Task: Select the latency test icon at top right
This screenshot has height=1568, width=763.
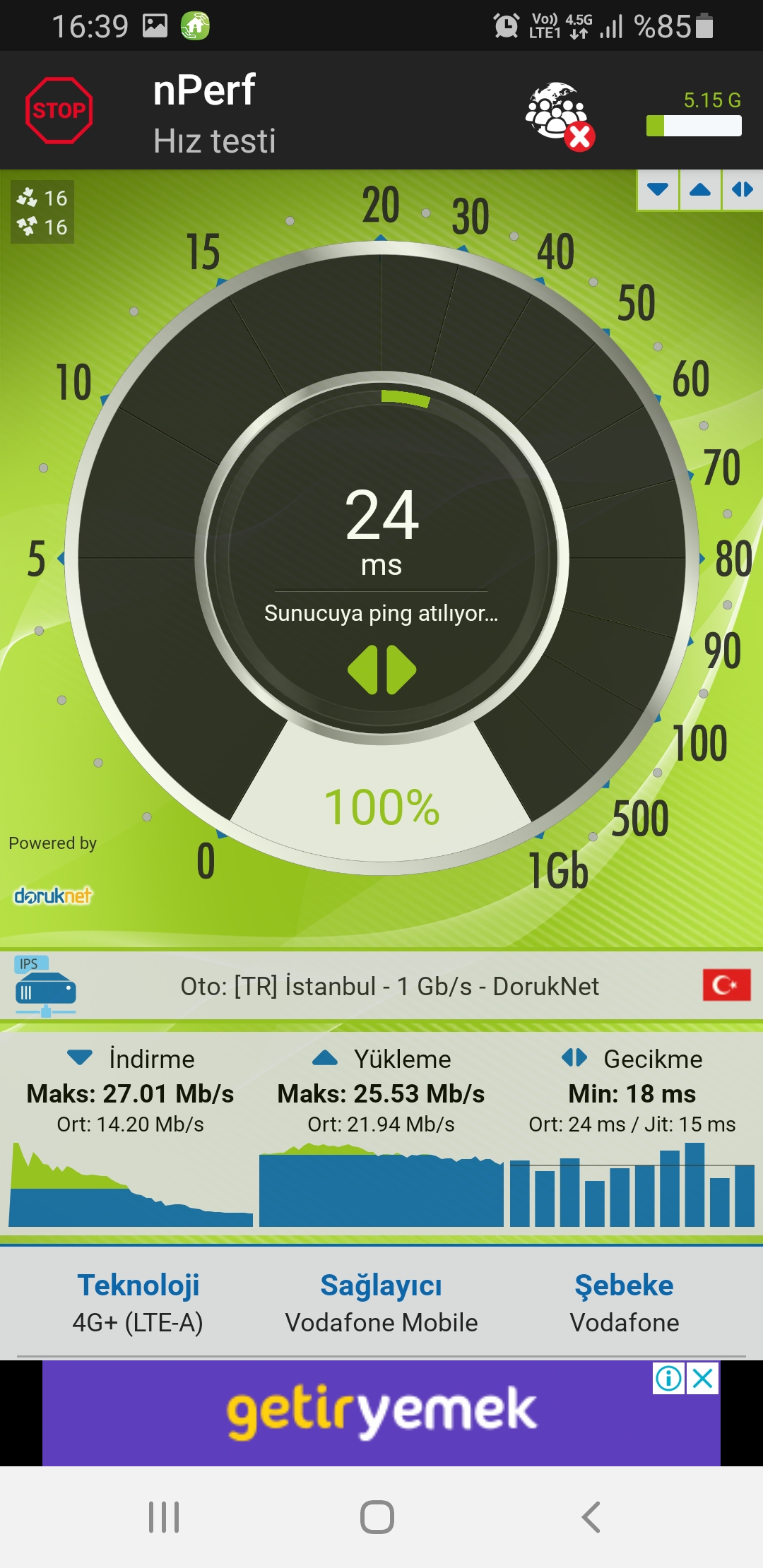Action: 743,189
